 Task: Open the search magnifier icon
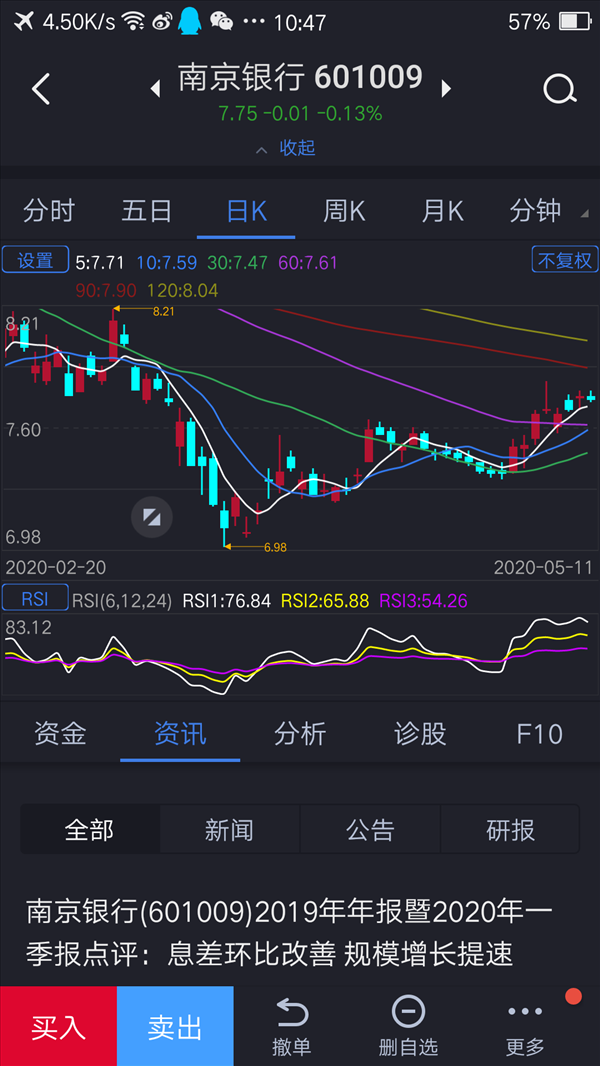(x=559, y=89)
